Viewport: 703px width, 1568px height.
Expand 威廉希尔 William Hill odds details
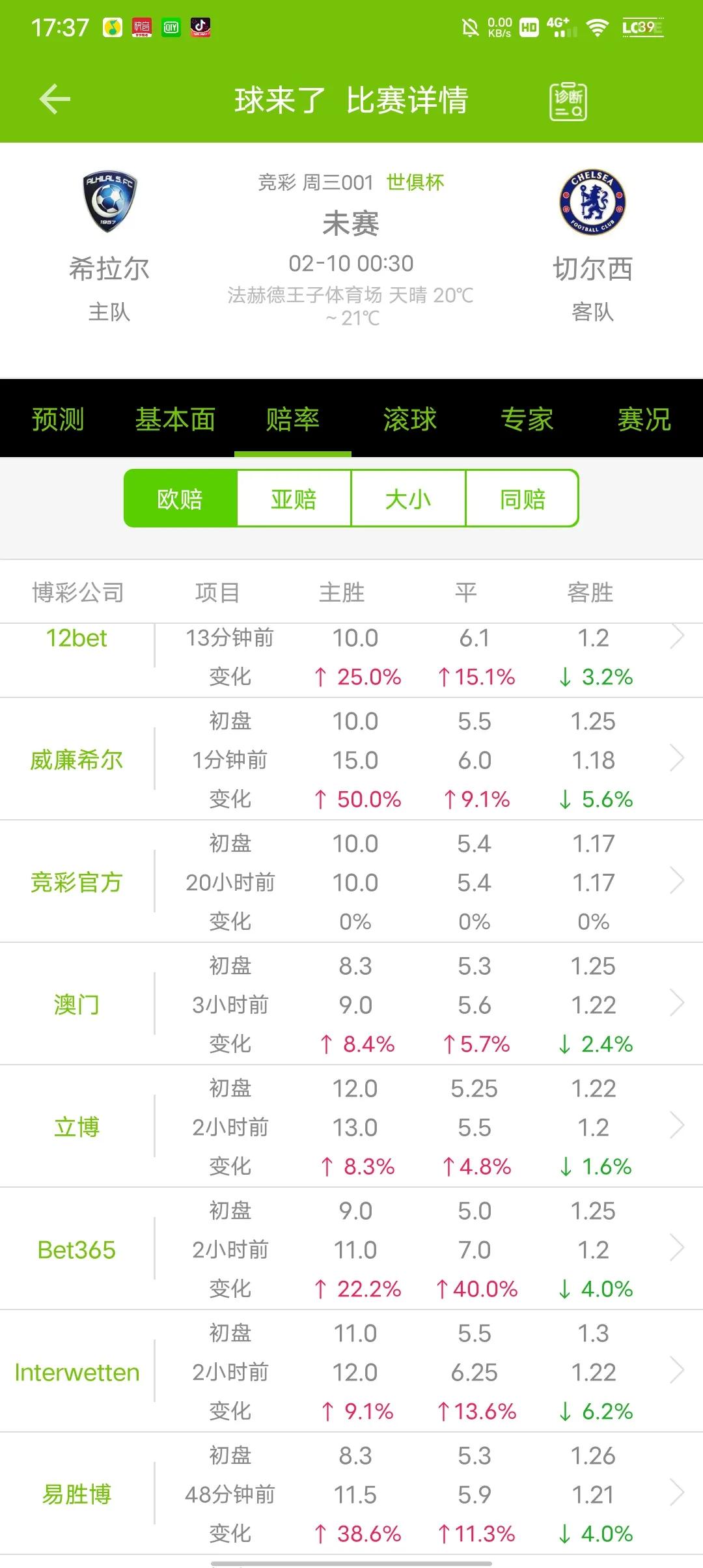(x=679, y=759)
